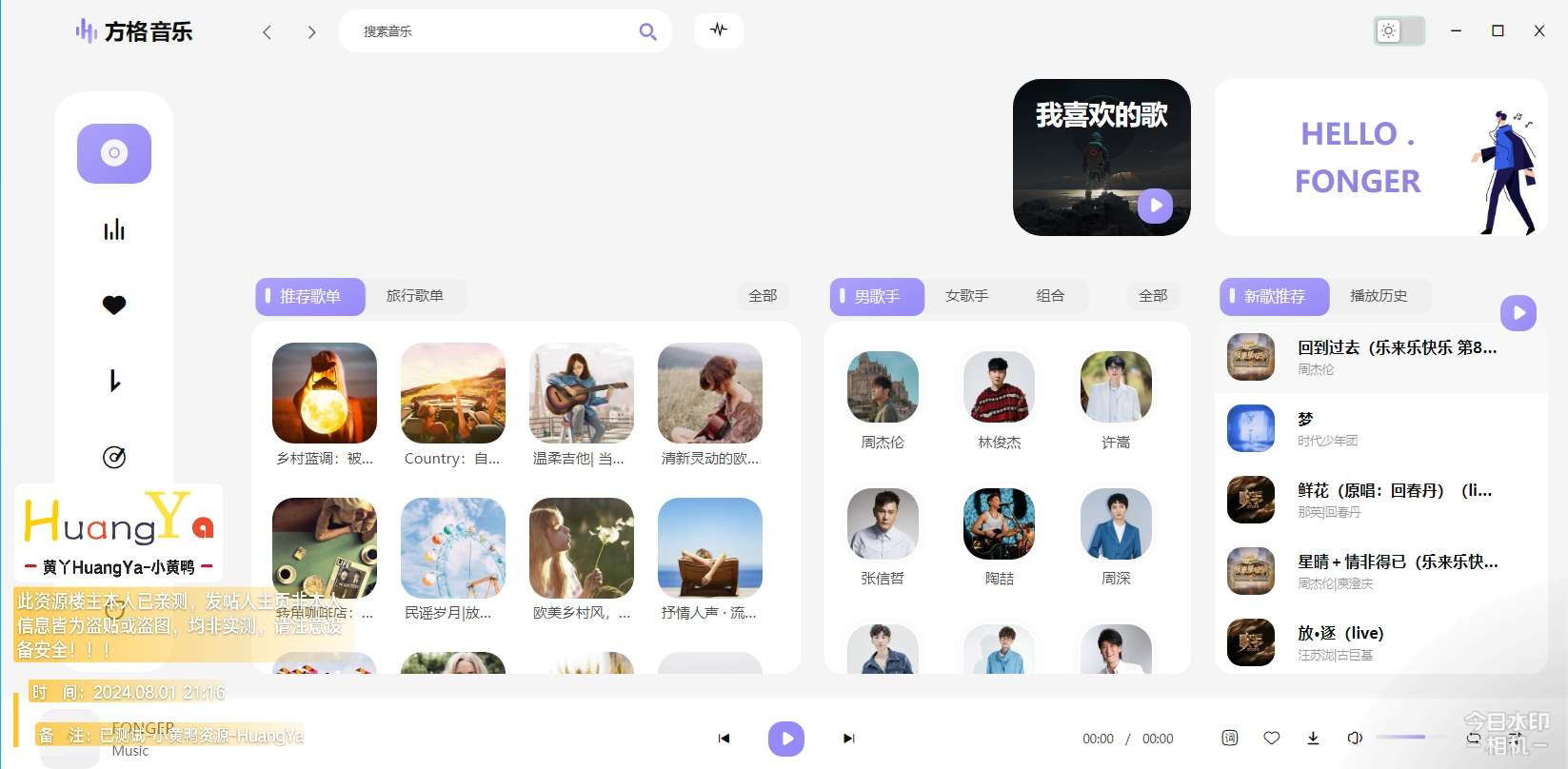Toggle the light/dark theme switch

click(x=1399, y=31)
